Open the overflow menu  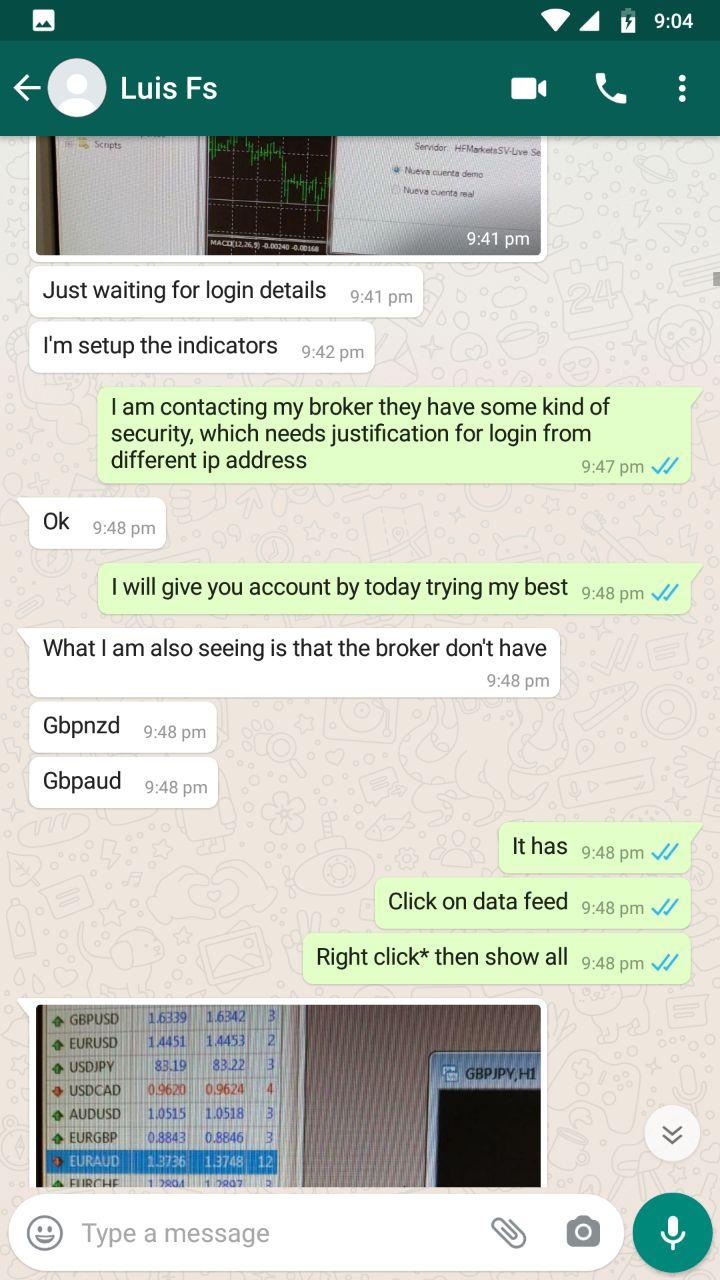pos(682,88)
